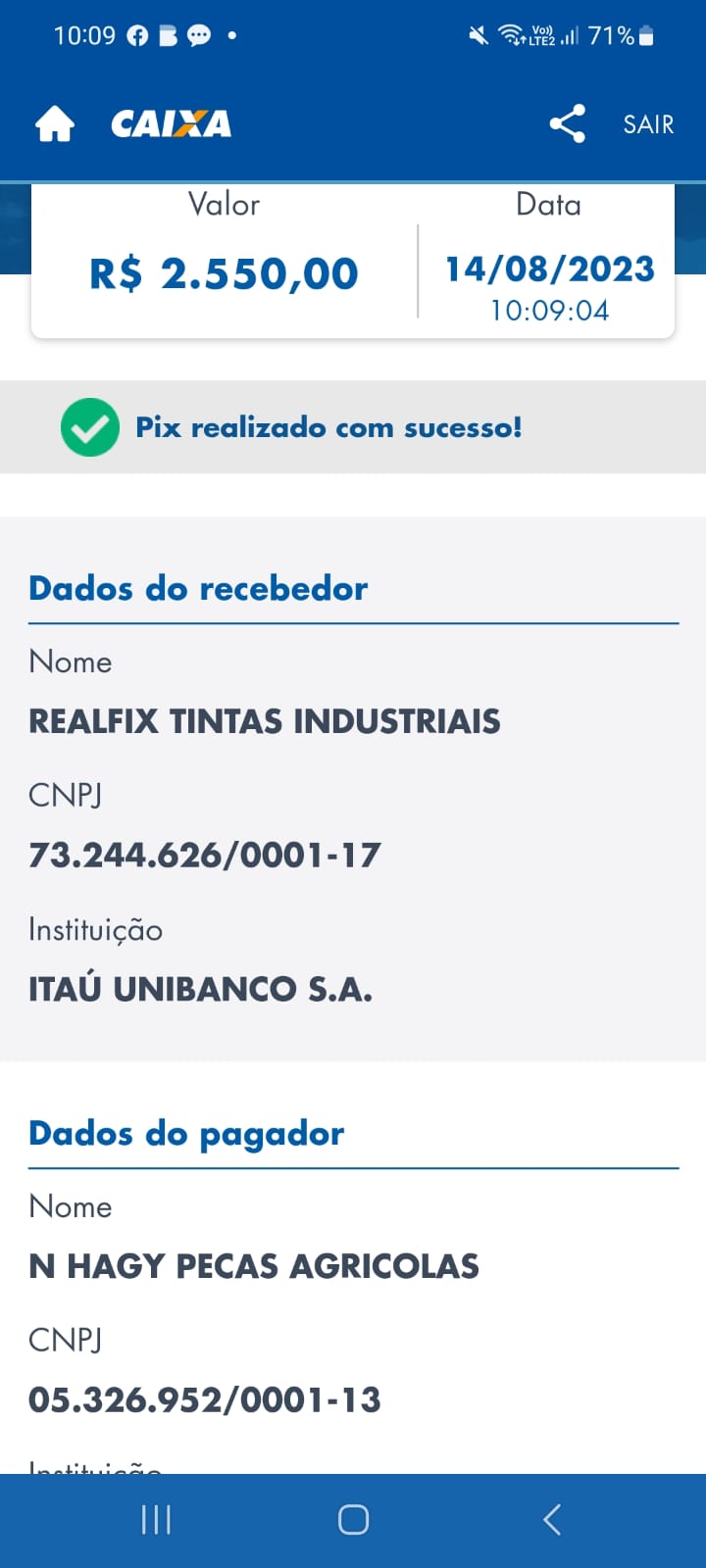Share this Pix receipt
This screenshot has width=706, height=1568.
click(x=567, y=124)
